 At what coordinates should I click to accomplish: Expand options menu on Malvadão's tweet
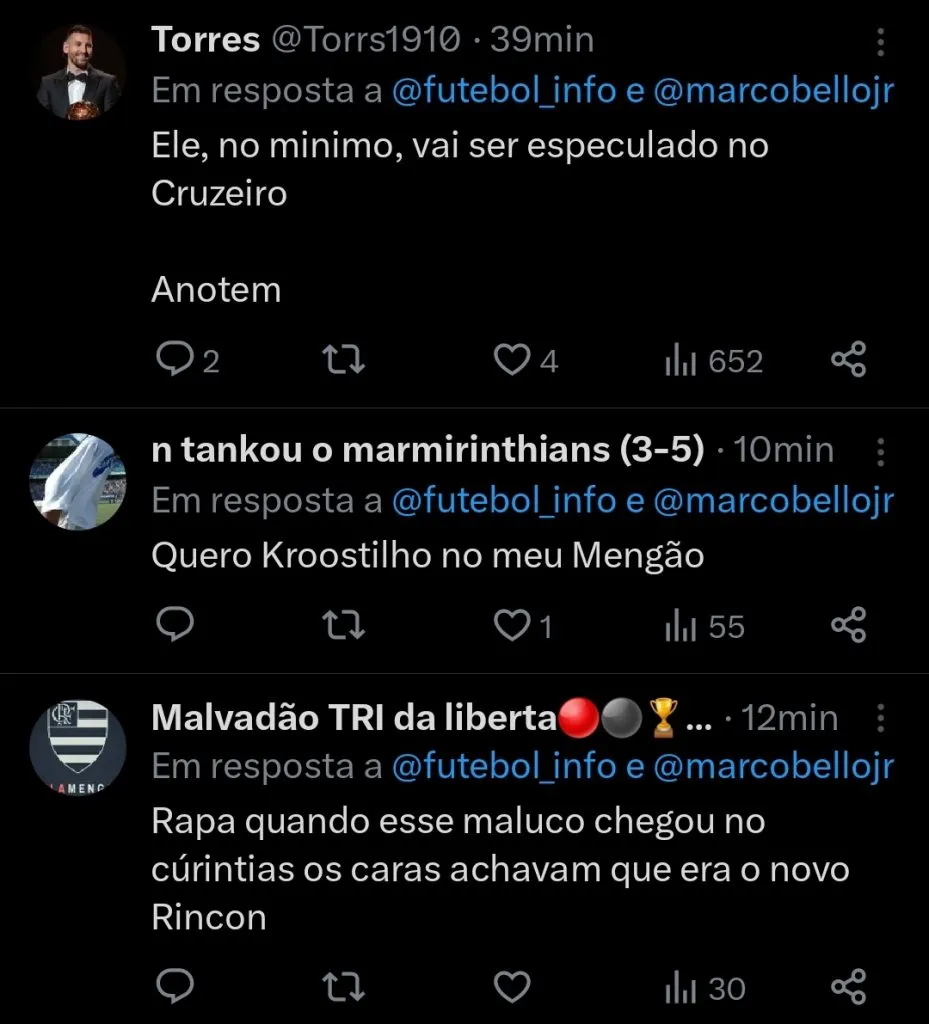[x=881, y=719]
